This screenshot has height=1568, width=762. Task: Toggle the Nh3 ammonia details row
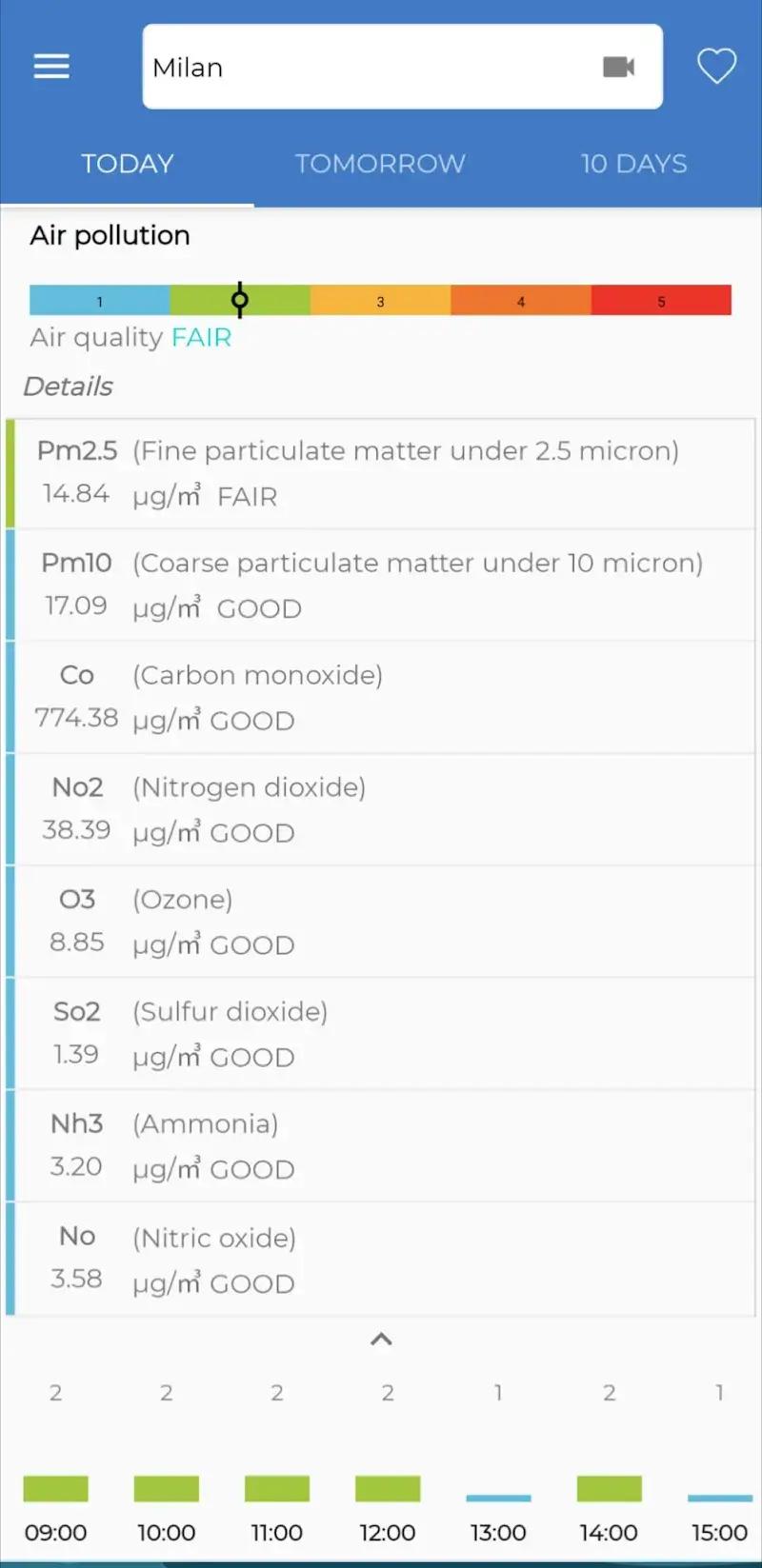pyautogui.click(x=10, y=1145)
